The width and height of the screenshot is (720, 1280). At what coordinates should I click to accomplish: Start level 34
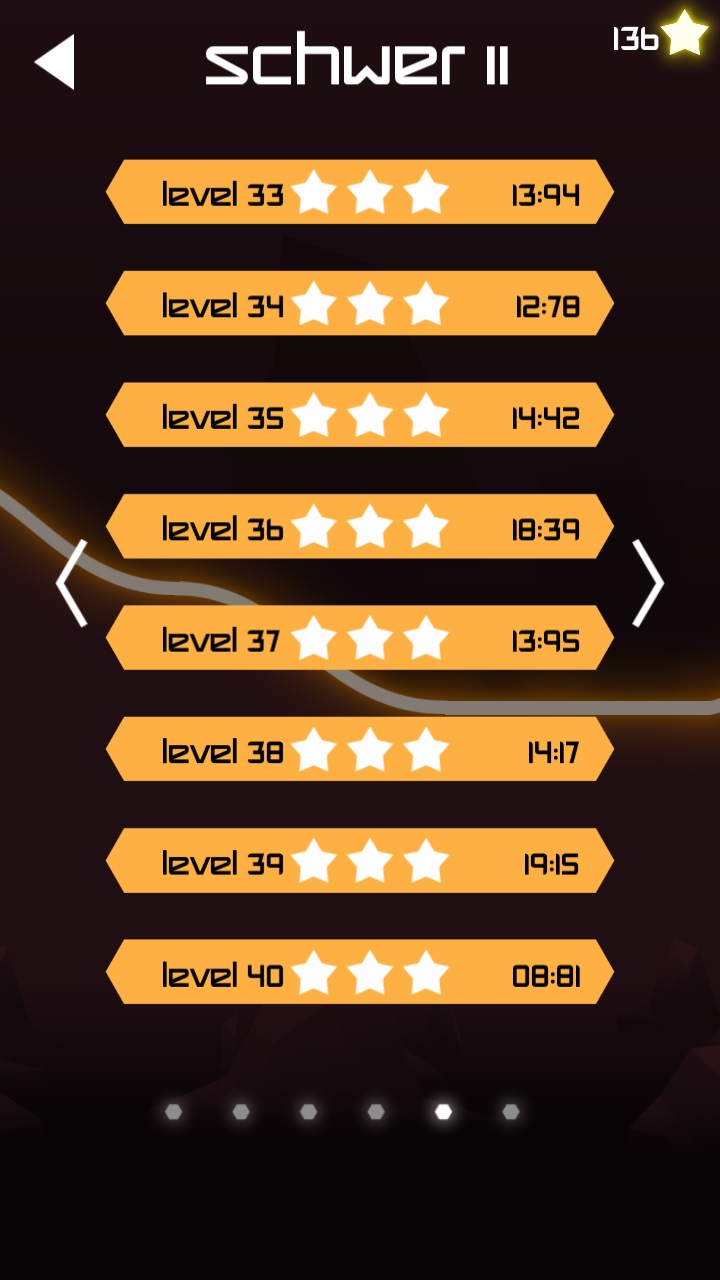click(359, 304)
